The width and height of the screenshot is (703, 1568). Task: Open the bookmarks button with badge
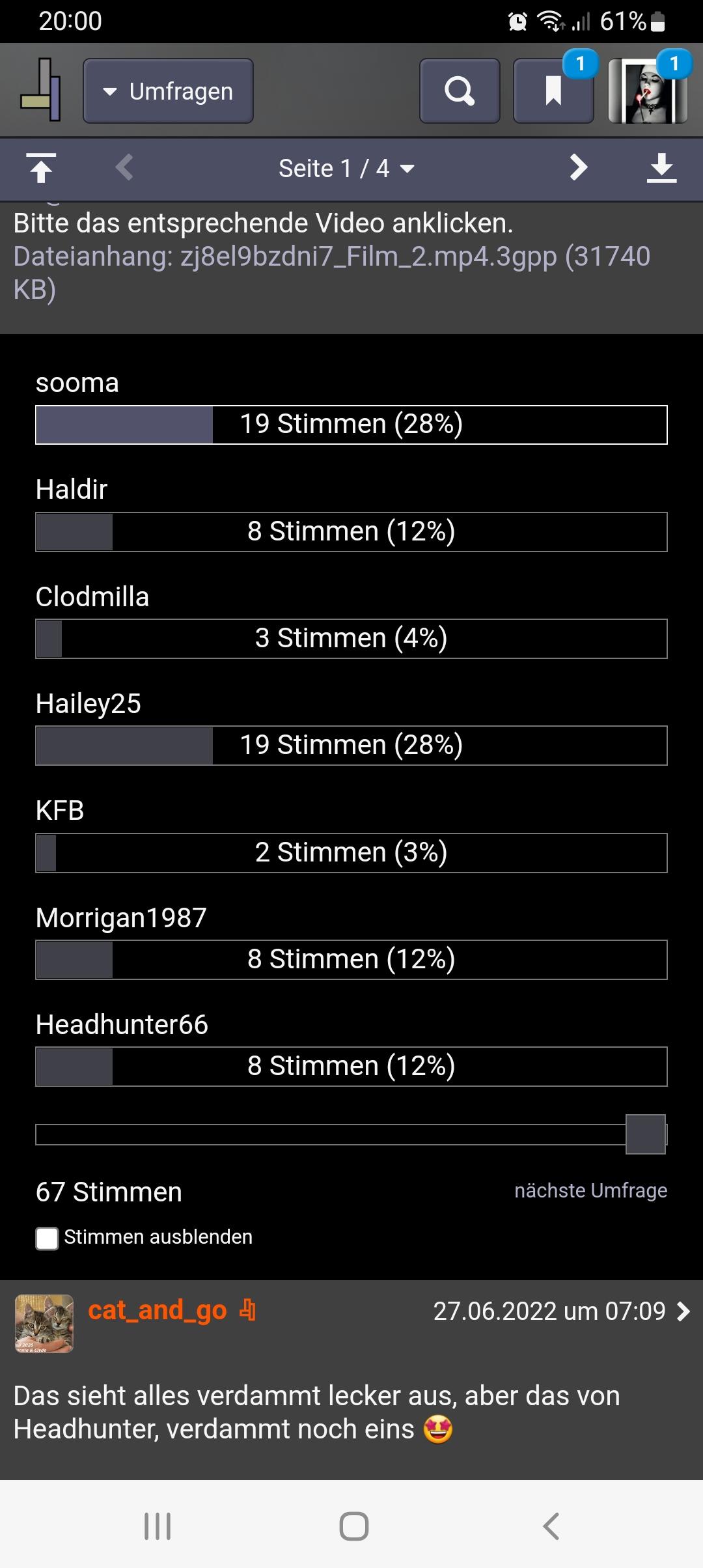coord(553,91)
